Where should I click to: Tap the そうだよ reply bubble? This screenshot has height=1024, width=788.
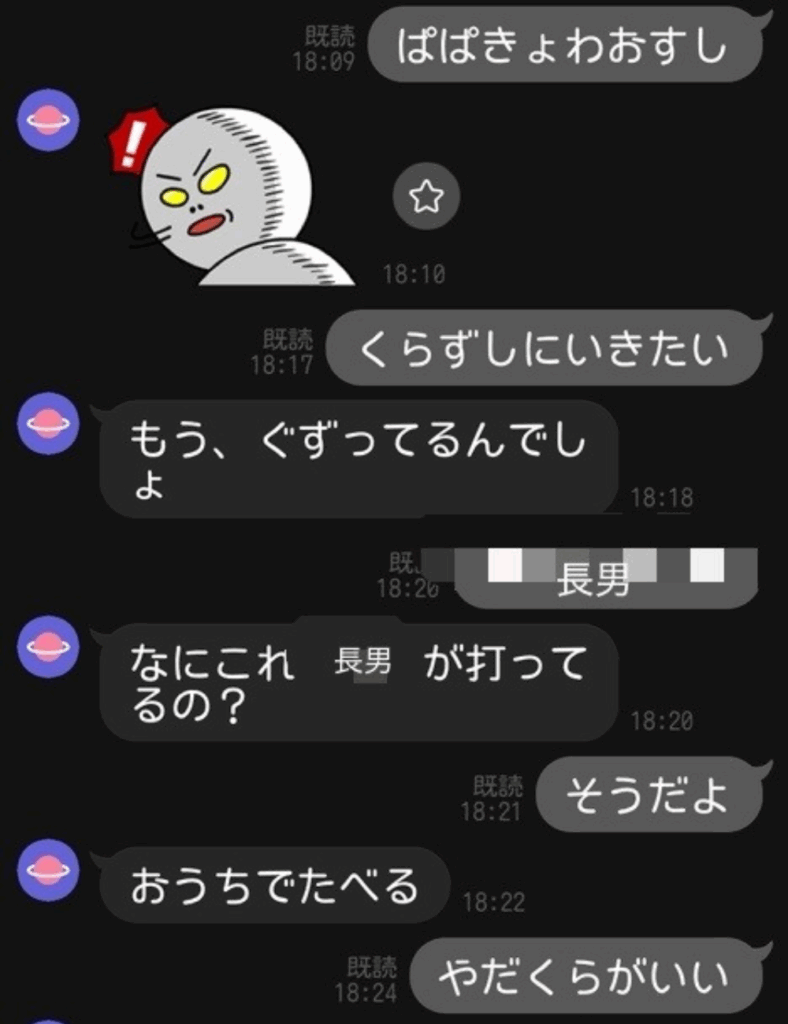click(x=648, y=794)
